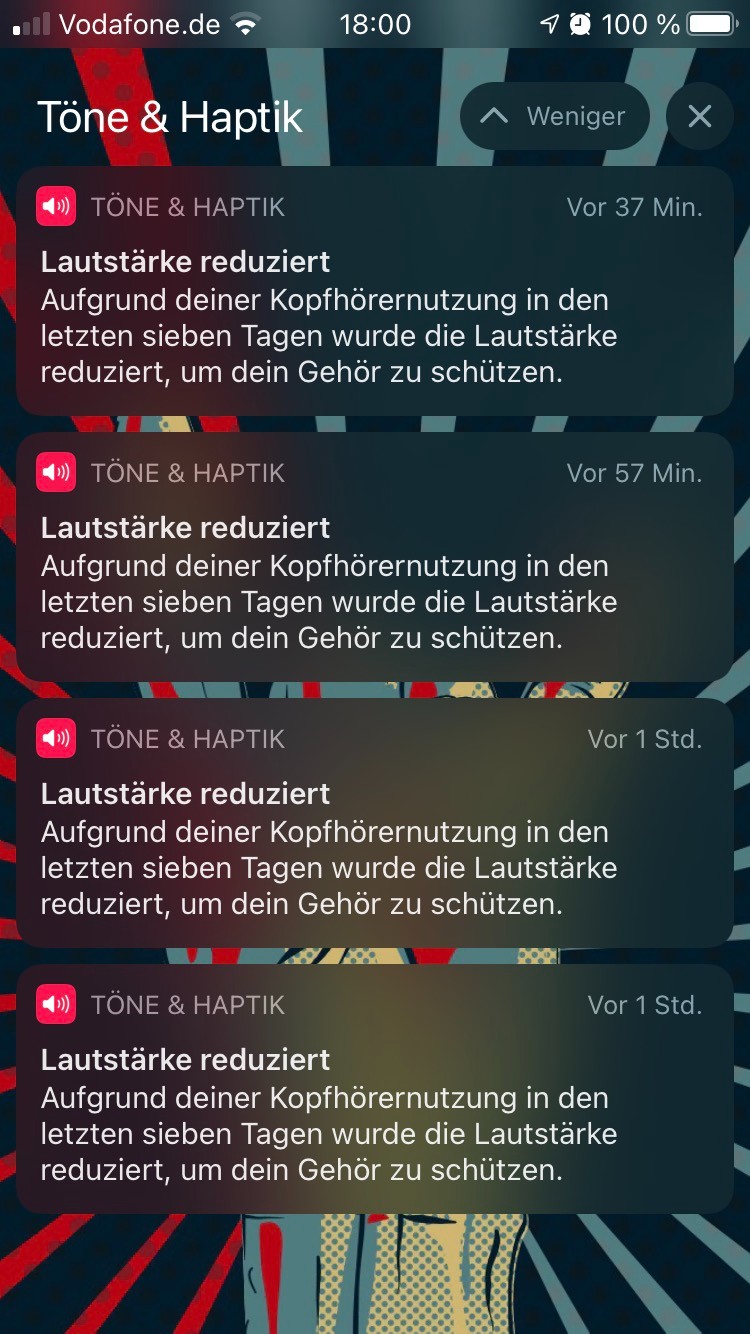This screenshot has width=750, height=1334.
Task: Dismiss all Töne & Haptik notifications
Action: click(699, 116)
